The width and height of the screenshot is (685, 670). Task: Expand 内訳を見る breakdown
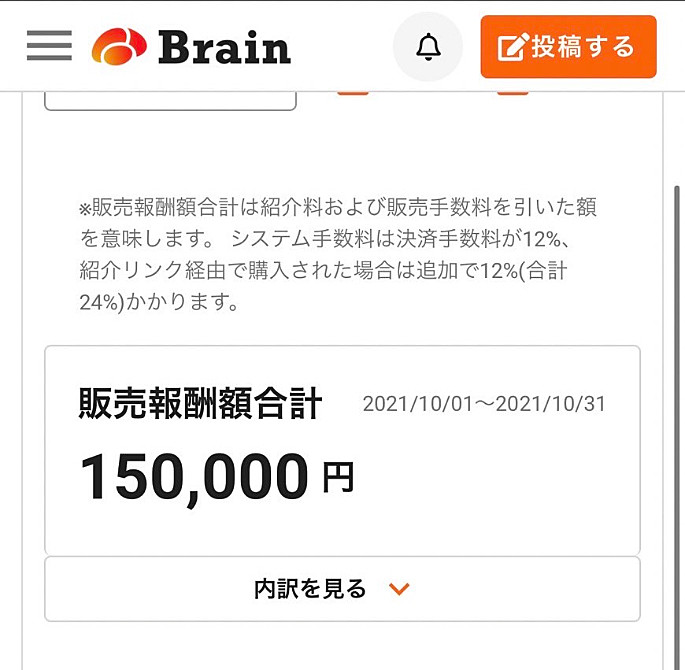point(342,589)
